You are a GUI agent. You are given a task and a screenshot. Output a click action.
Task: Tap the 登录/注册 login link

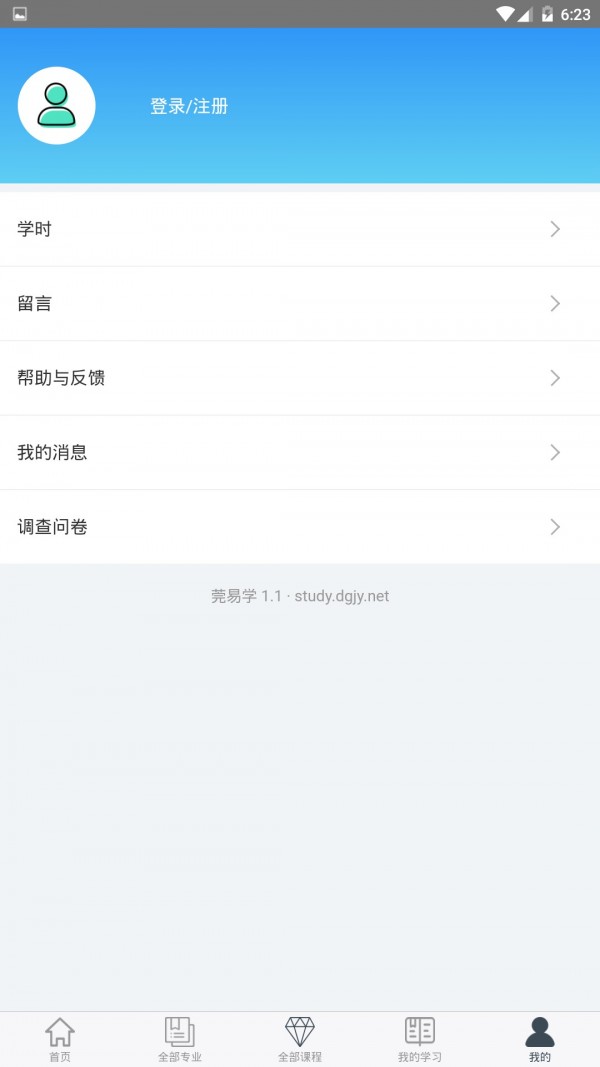click(x=189, y=106)
